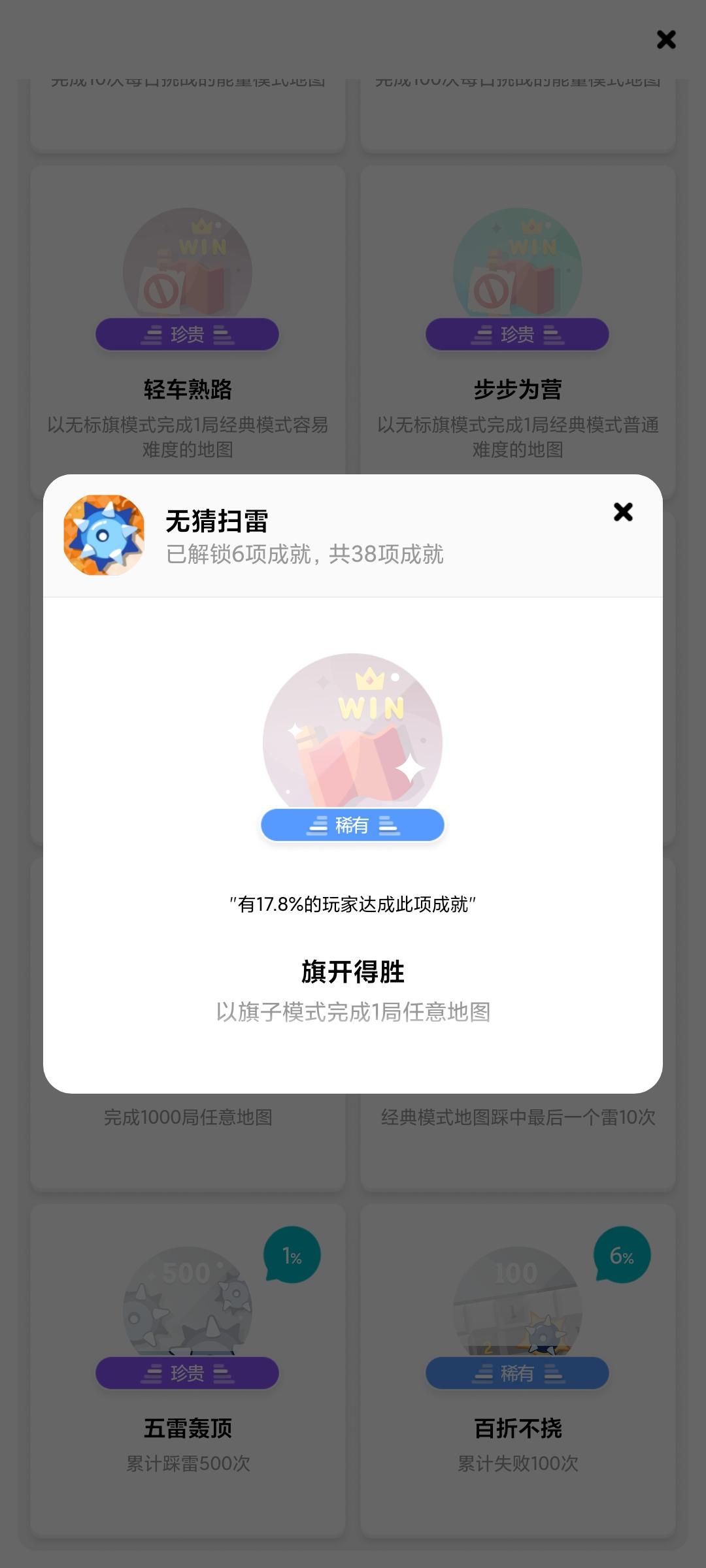
Task: Tap the achievement title 旗开得胜
Action: (x=352, y=972)
